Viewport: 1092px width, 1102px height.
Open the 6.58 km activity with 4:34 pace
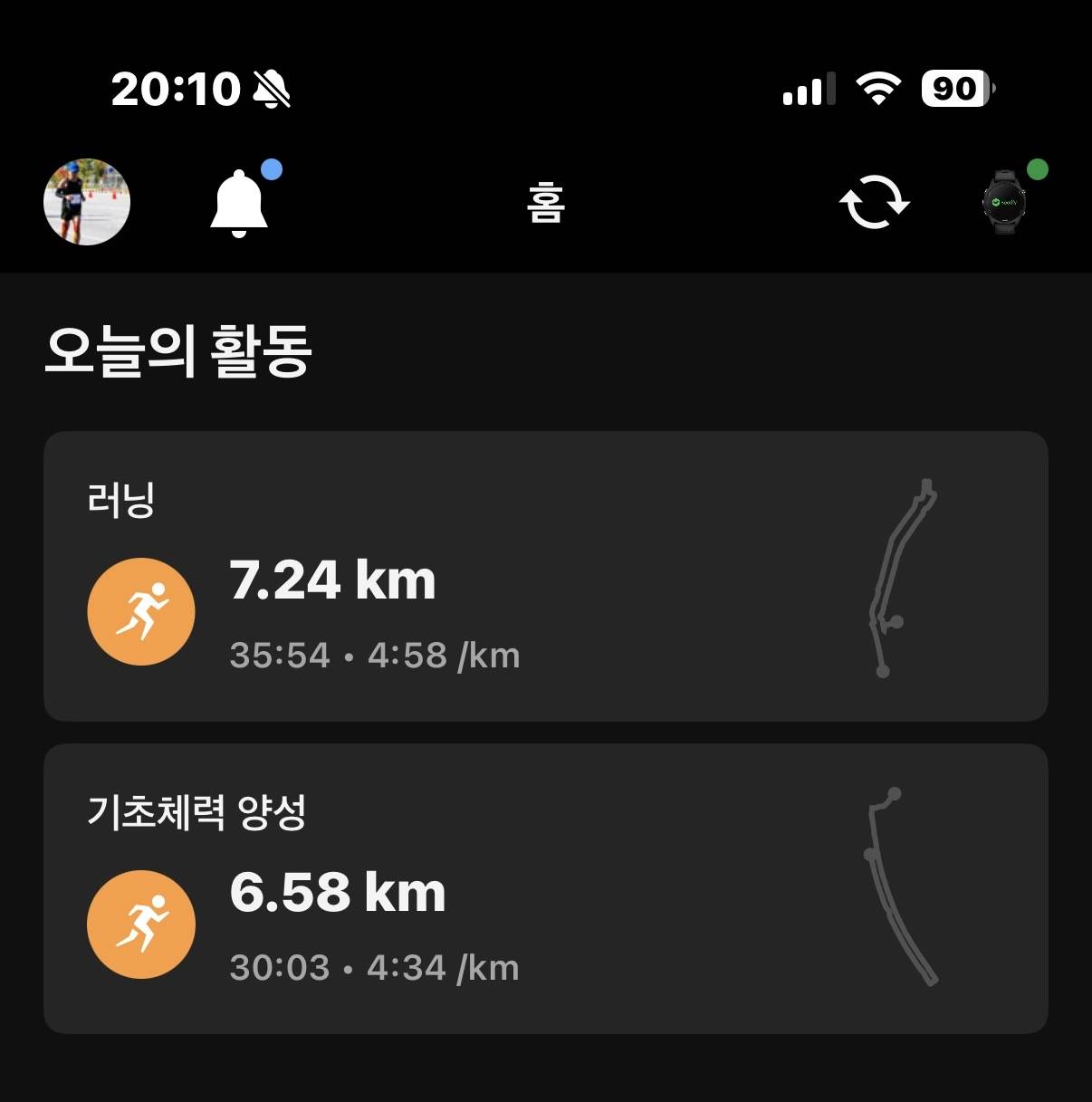pos(338,892)
